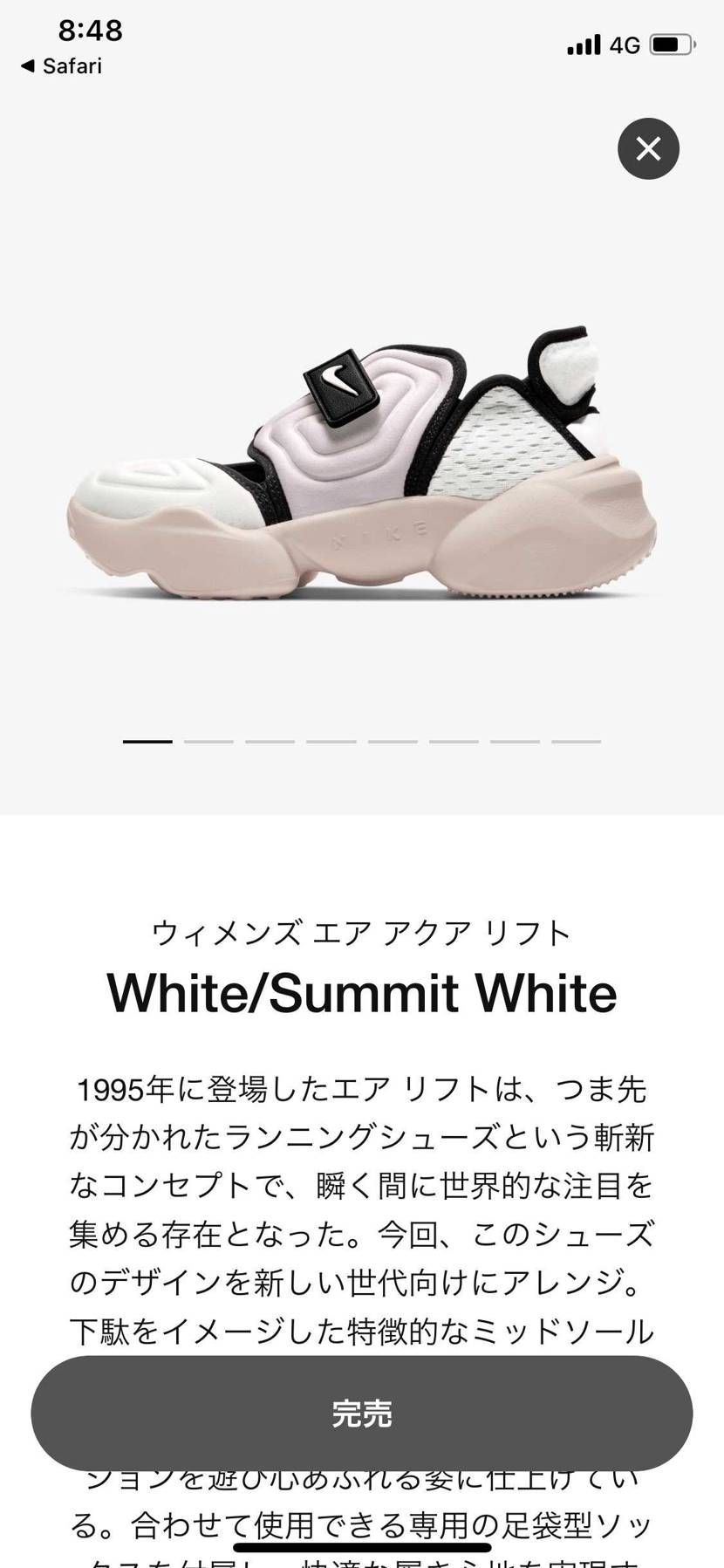
Task: Close the product detail view
Action: click(648, 149)
